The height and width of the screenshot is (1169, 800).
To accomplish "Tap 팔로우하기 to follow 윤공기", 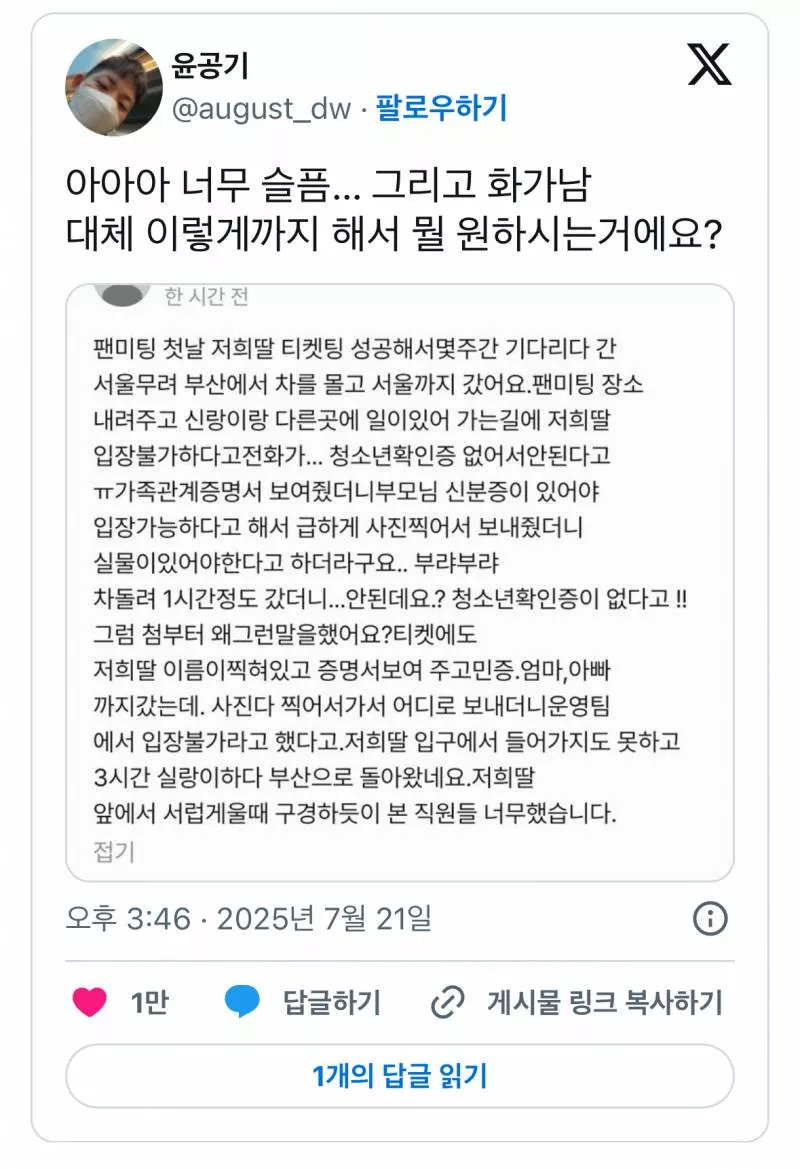I will [441, 108].
